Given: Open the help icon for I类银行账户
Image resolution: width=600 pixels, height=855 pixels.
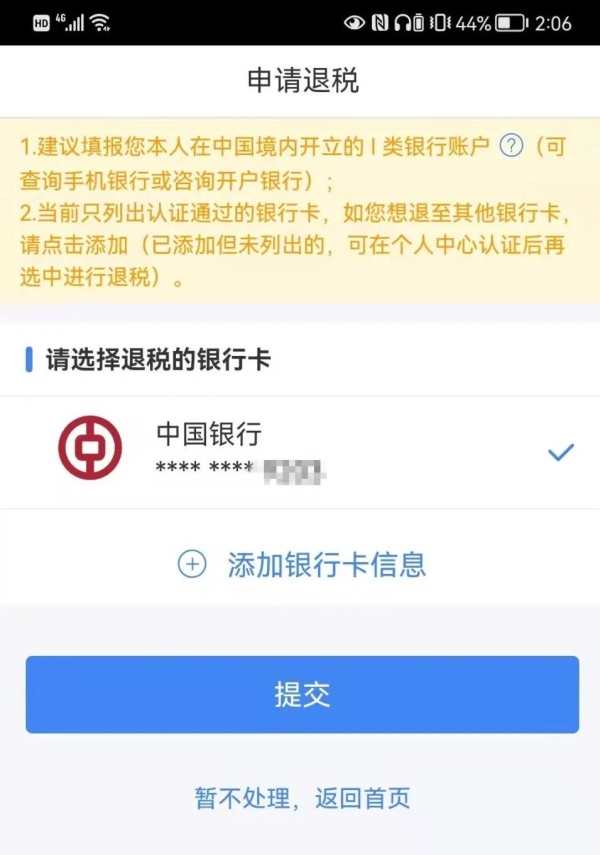Looking at the screenshot, I should 511,147.
